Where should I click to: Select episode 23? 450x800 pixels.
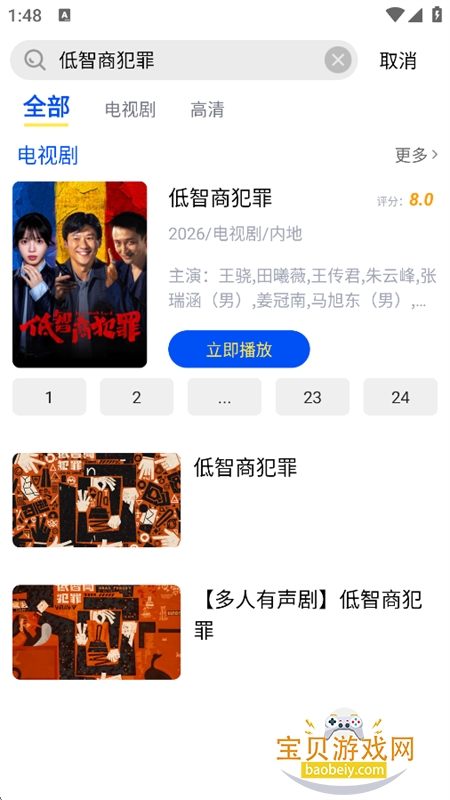312,397
